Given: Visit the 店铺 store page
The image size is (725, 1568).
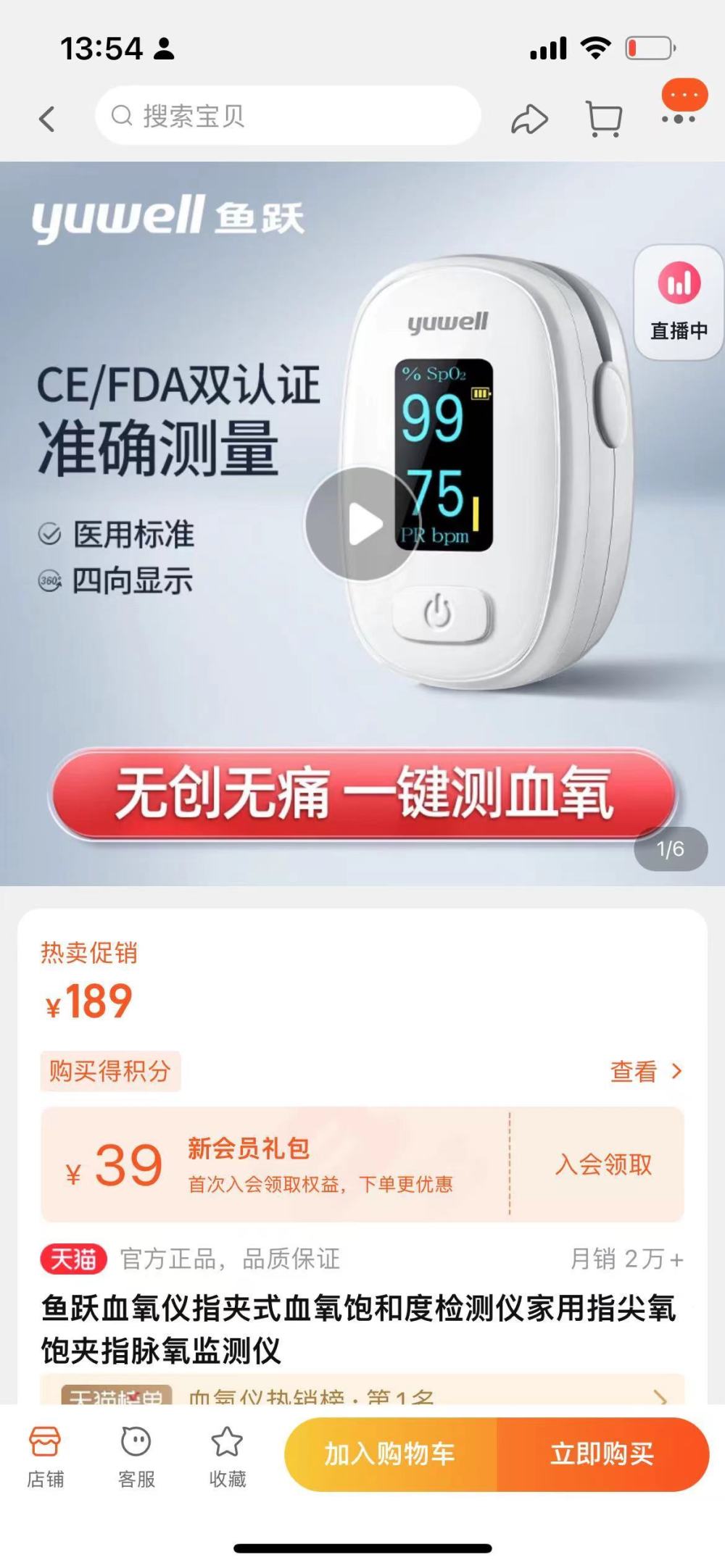Looking at the screenshot, I should coord(45,1456).
